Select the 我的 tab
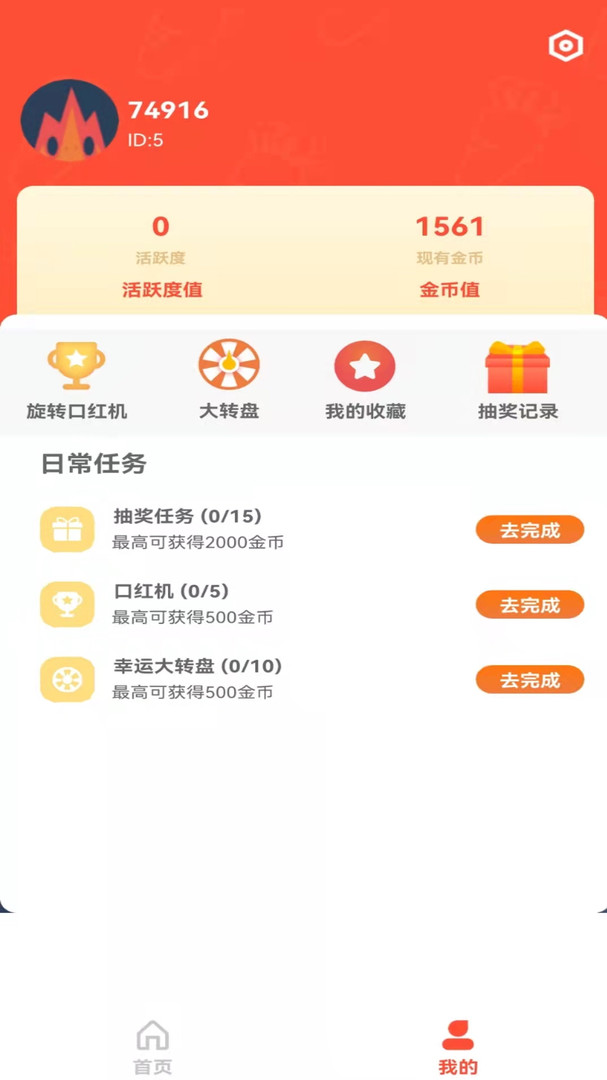Image resolution: width=607 pixels, height=1080 pixels. 457,1046
